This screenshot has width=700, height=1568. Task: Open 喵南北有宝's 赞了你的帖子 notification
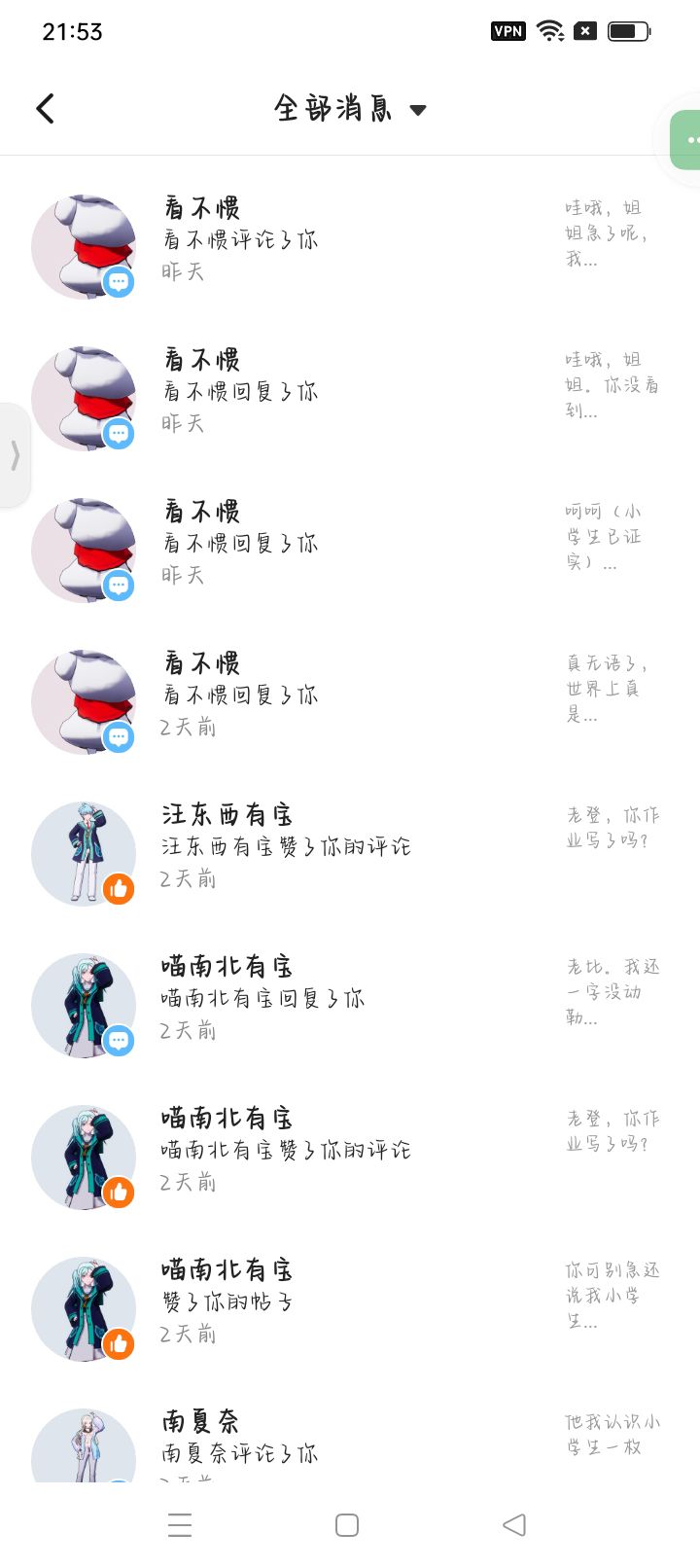tap(350, 1301)
